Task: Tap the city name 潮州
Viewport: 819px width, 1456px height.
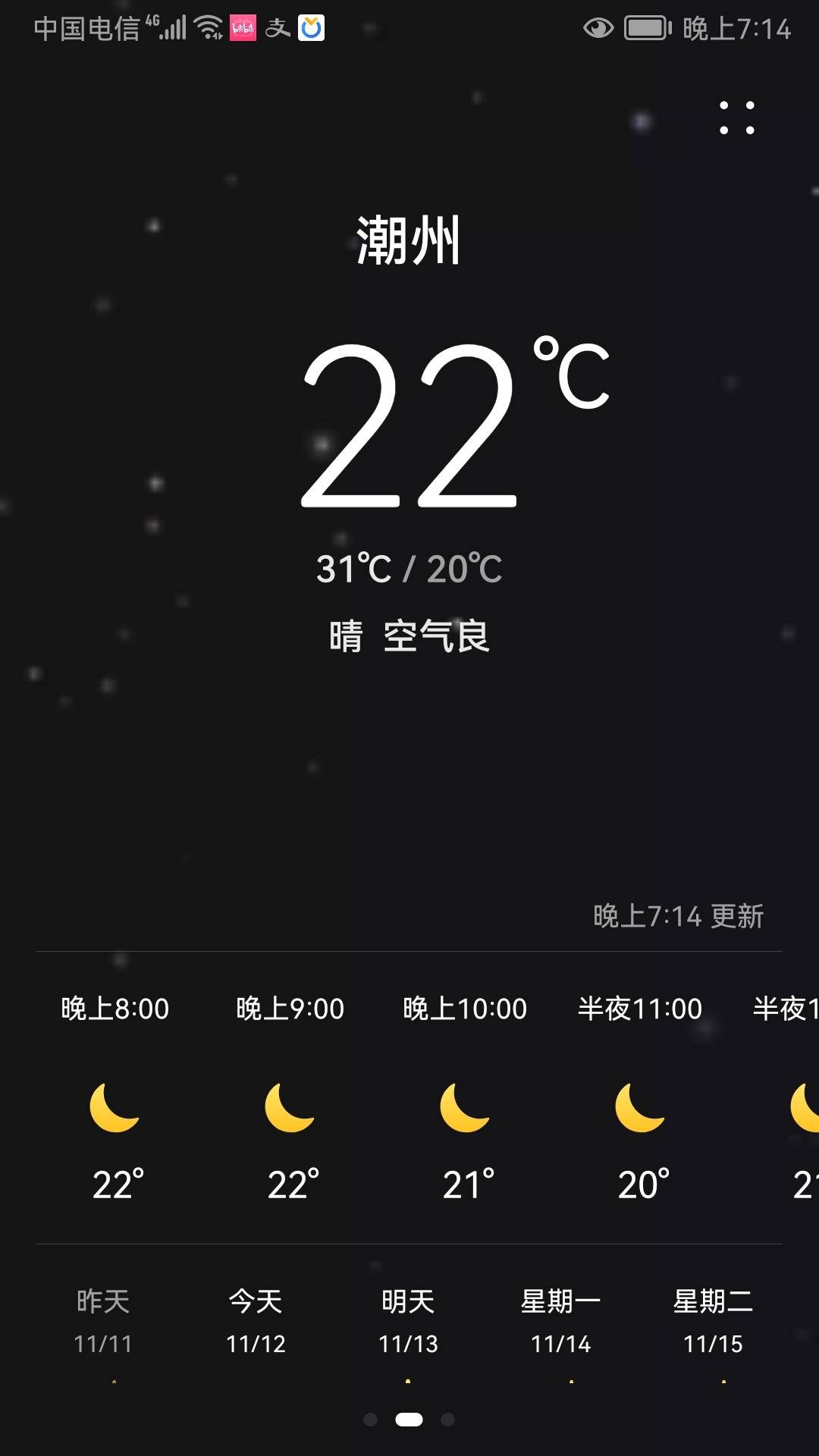Action: pos(409,240)
